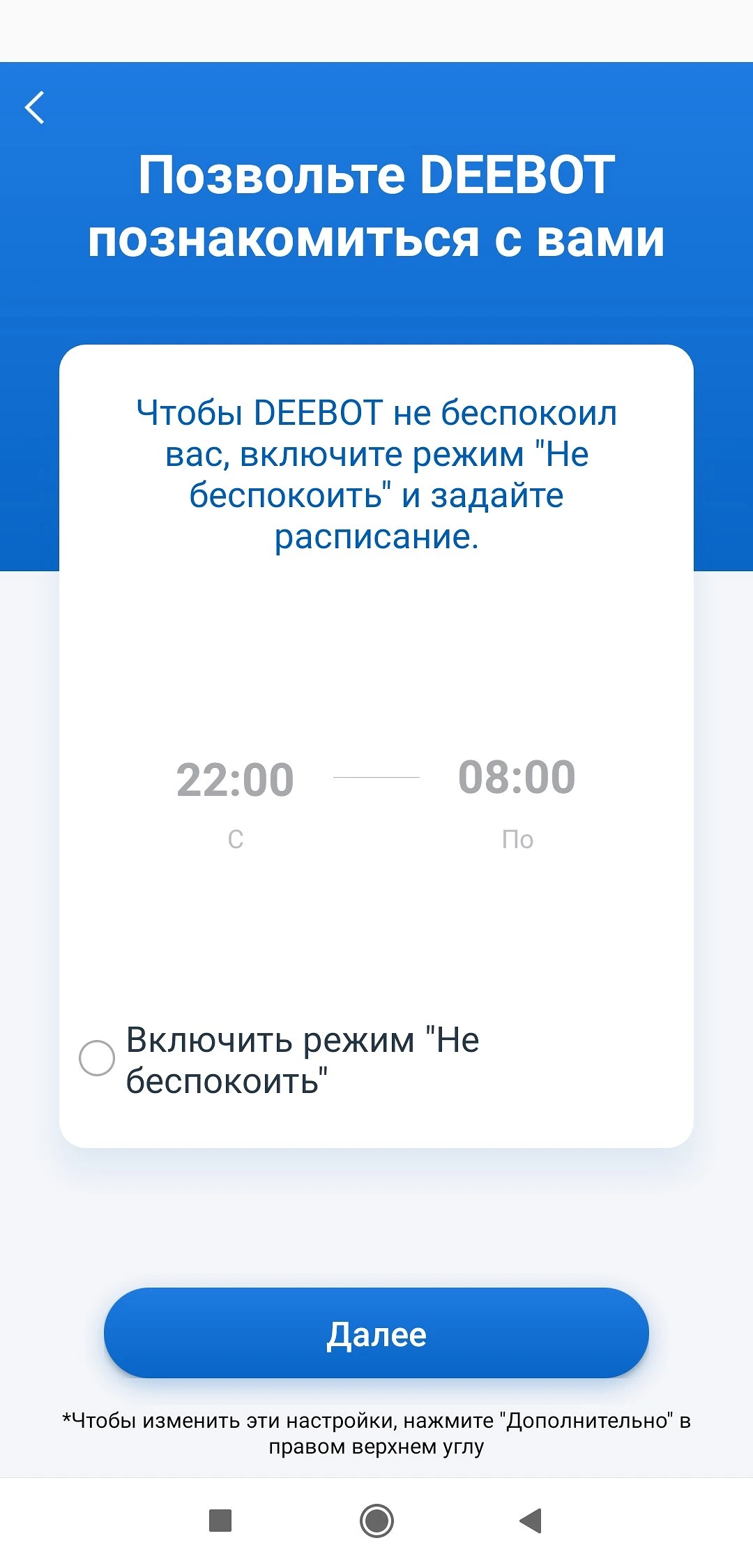Open the system home button
This screenshot has height=1568, width=753.
coord(376,1521)
